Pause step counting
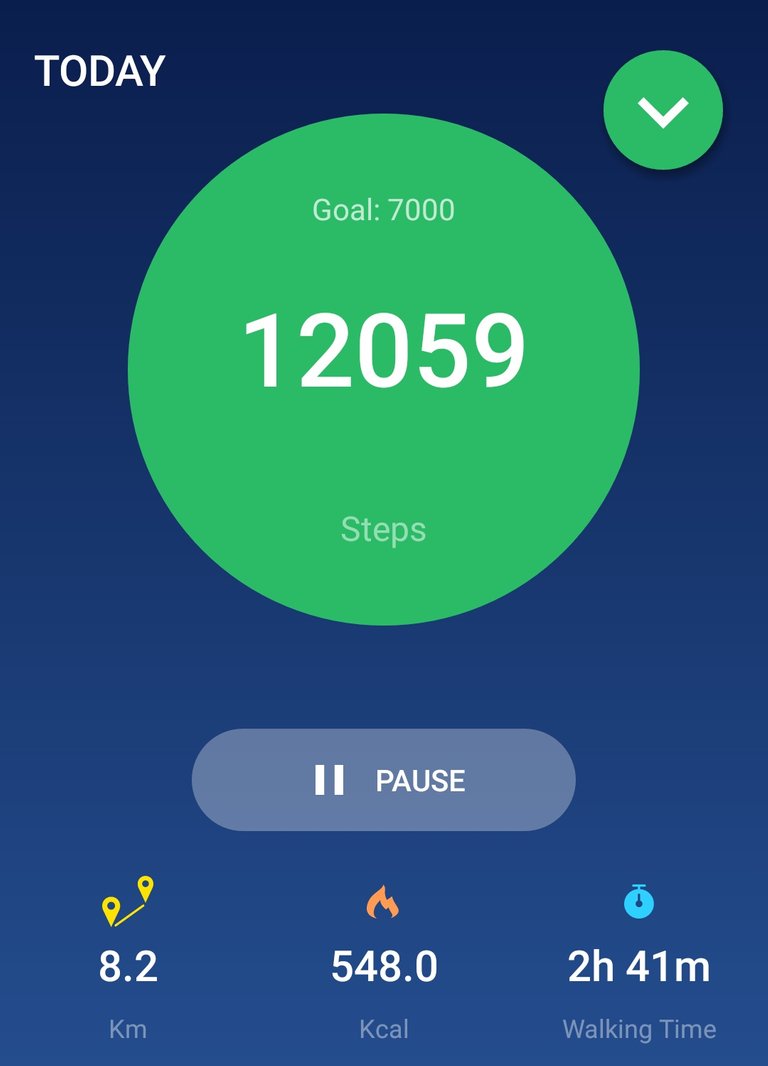 coord(384,780)
